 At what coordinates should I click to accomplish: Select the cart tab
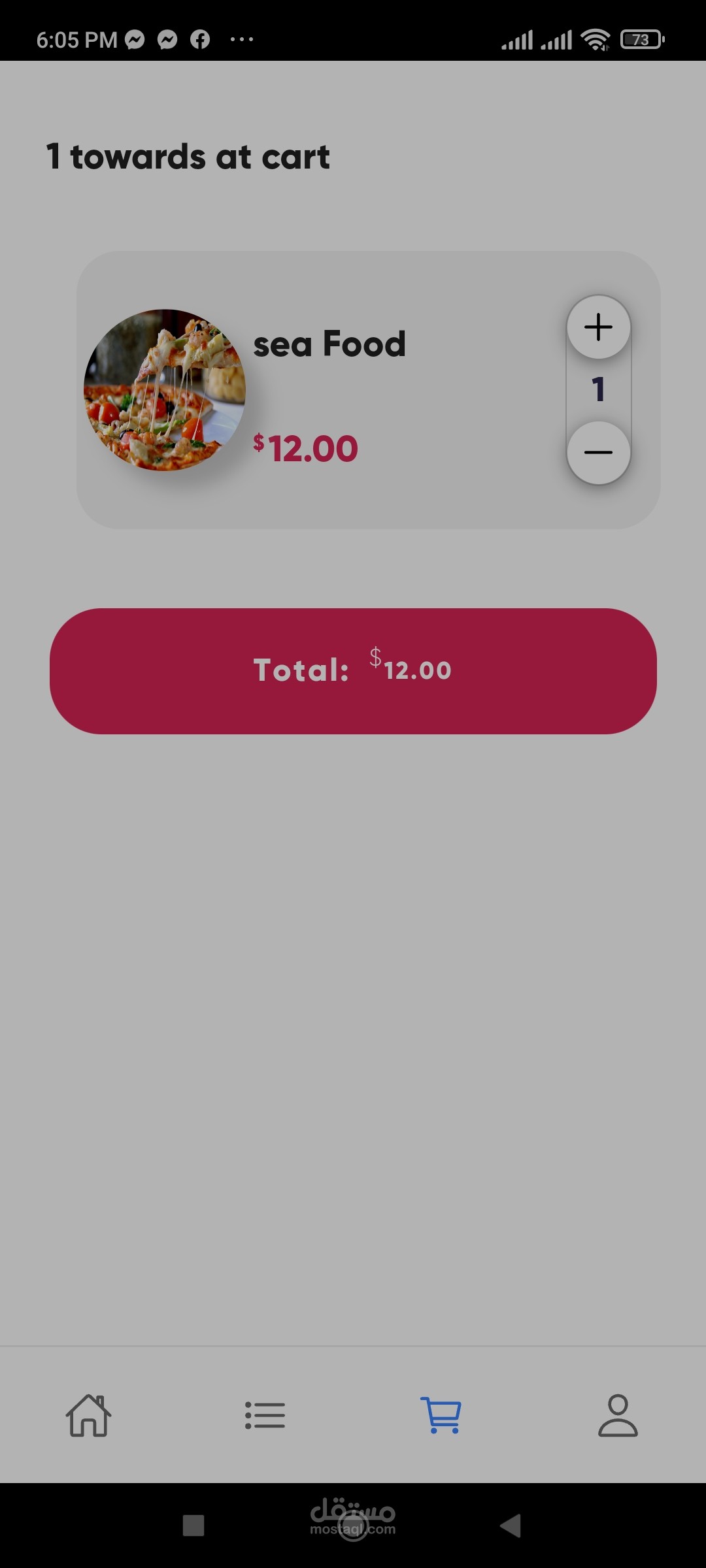pos(441,1416)
